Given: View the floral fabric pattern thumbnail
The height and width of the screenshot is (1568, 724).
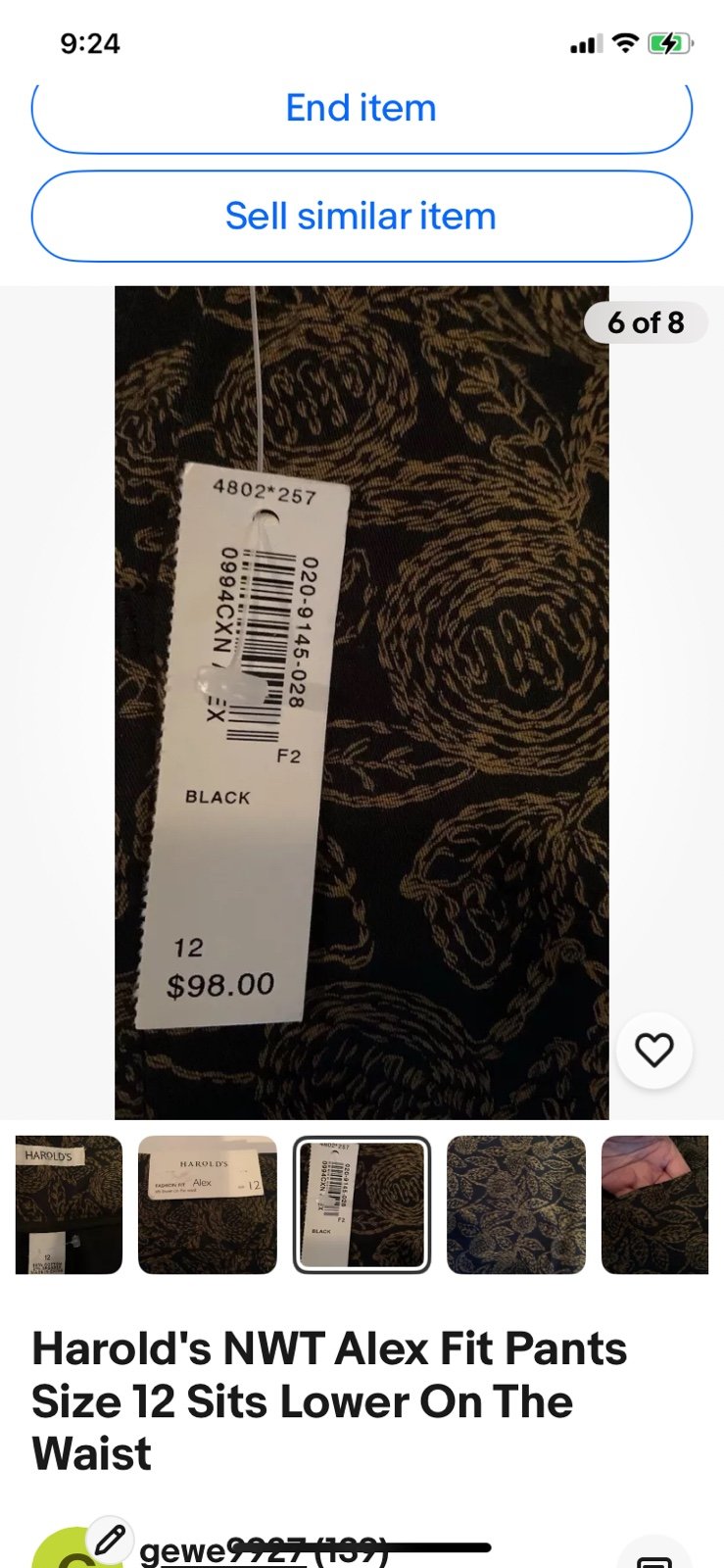Looking at the screenshot, I should click(516, 1204).
